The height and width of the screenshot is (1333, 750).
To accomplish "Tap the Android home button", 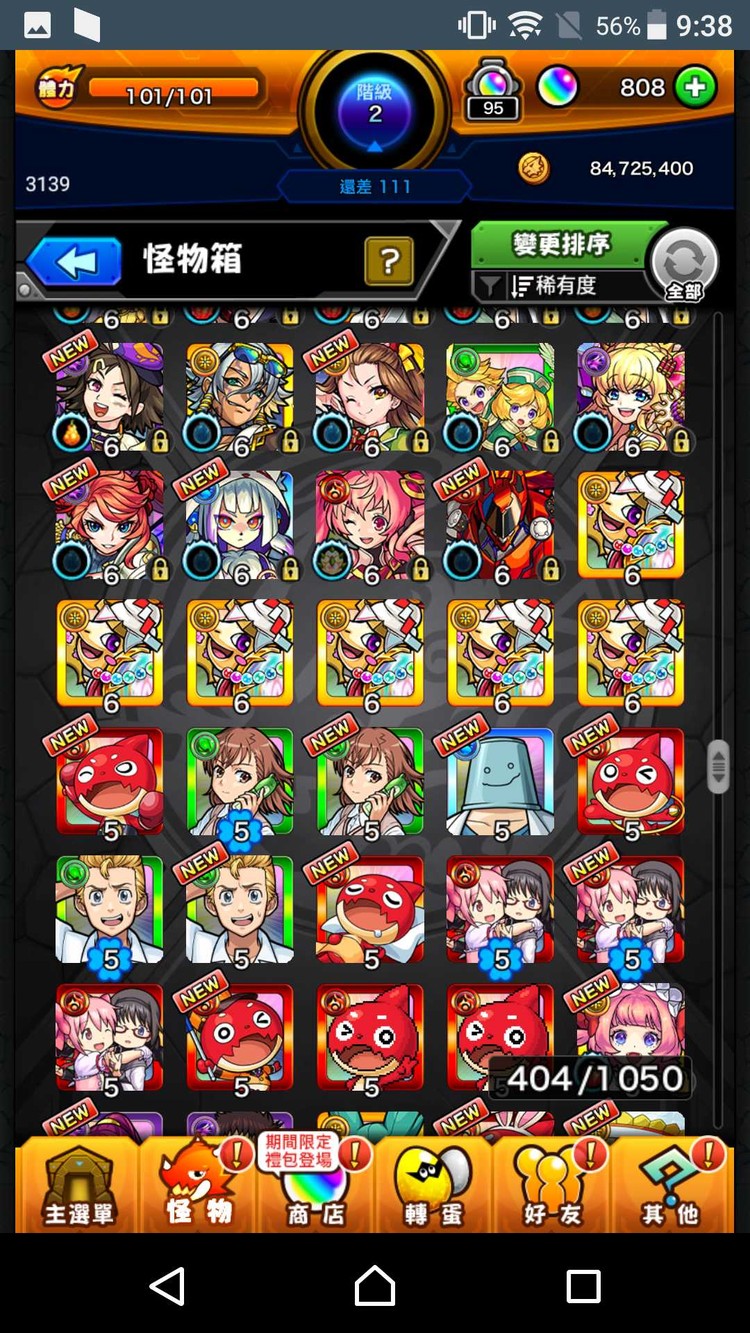I will click(x=375, y=1285).
